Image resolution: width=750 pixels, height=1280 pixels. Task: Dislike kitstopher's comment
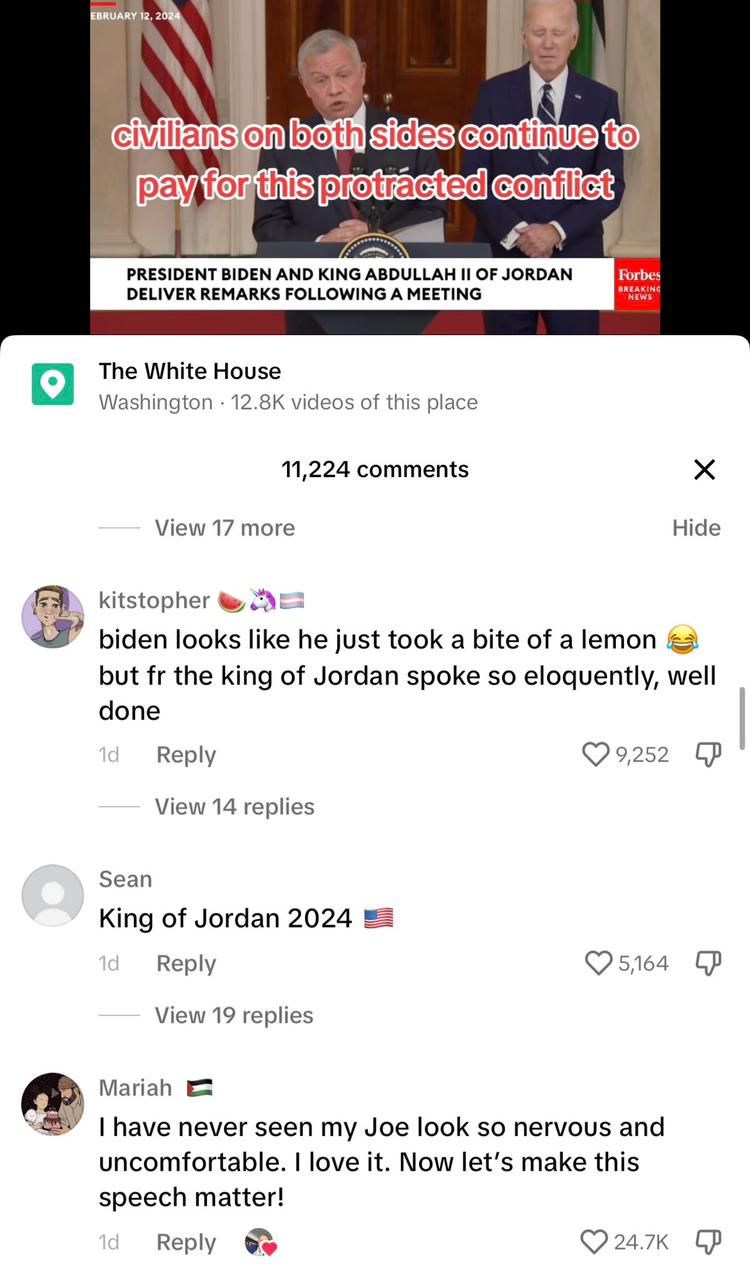coord(708,754)
